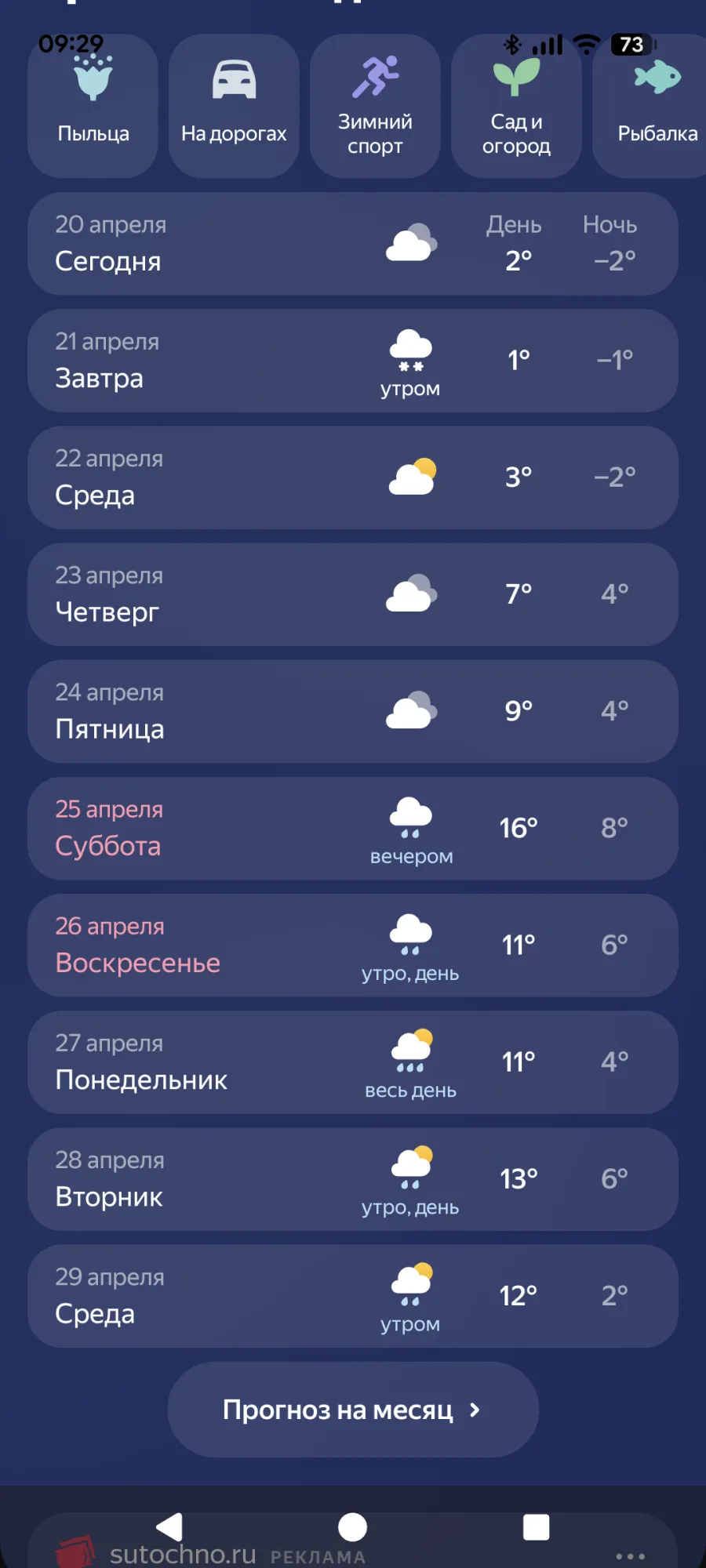Open today's forecast for 20 апреля
This screenshot has height=1568, width=706.
coord(353,244)
